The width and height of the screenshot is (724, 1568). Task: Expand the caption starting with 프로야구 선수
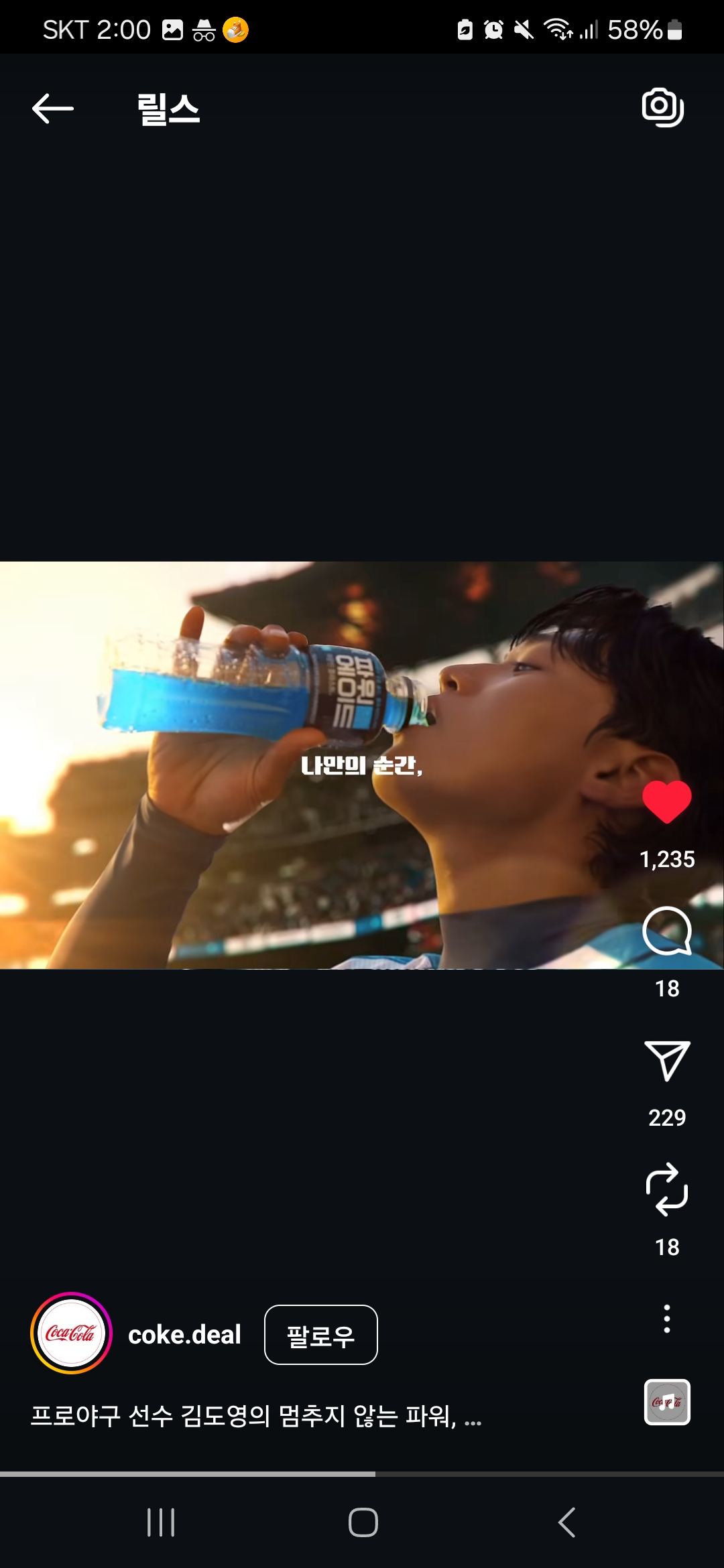click(x=256, y=1417)
